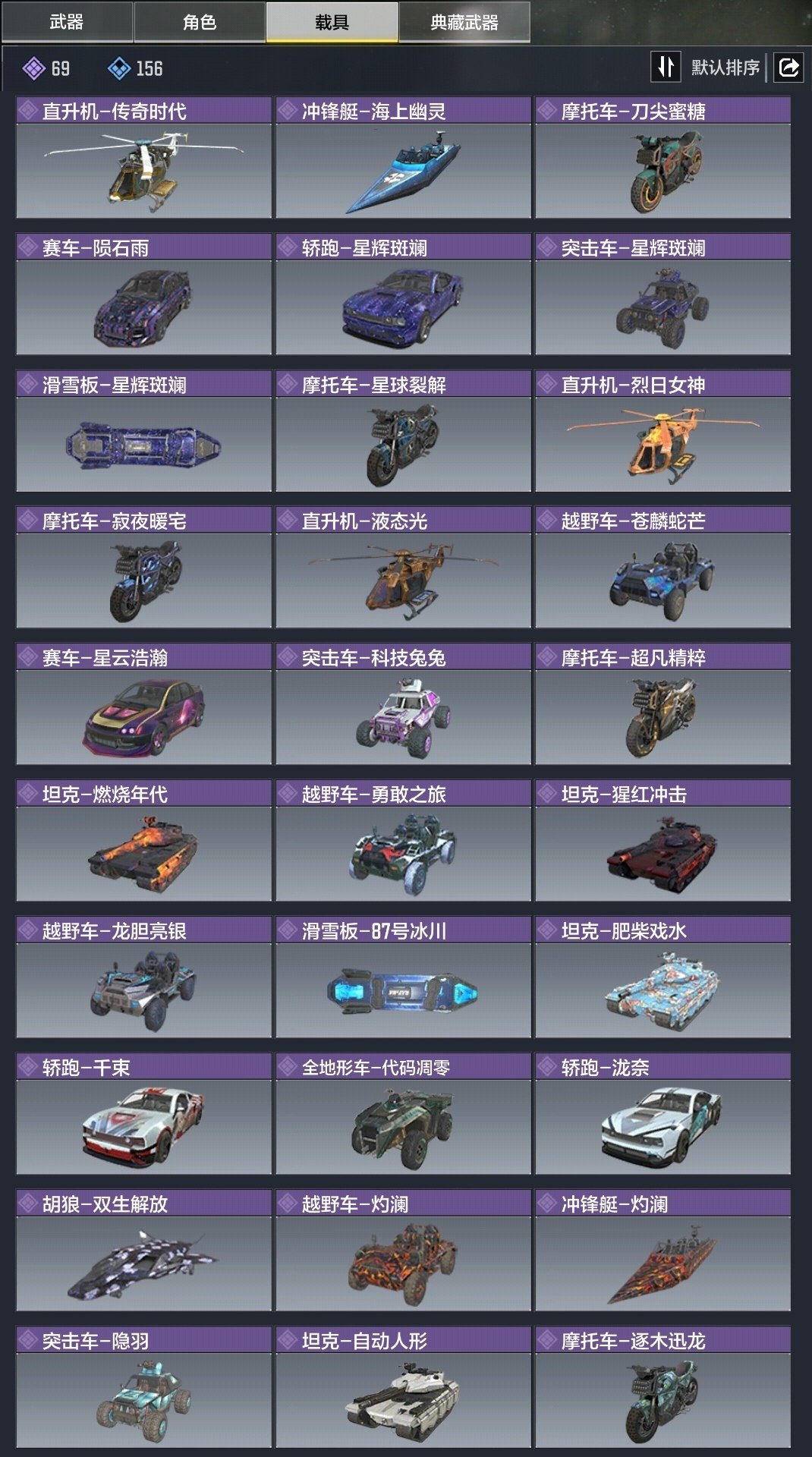Viewport: 812px width, 1457px height.
Task: Switch to the 角色 tab
Action: tap(200, 22)
